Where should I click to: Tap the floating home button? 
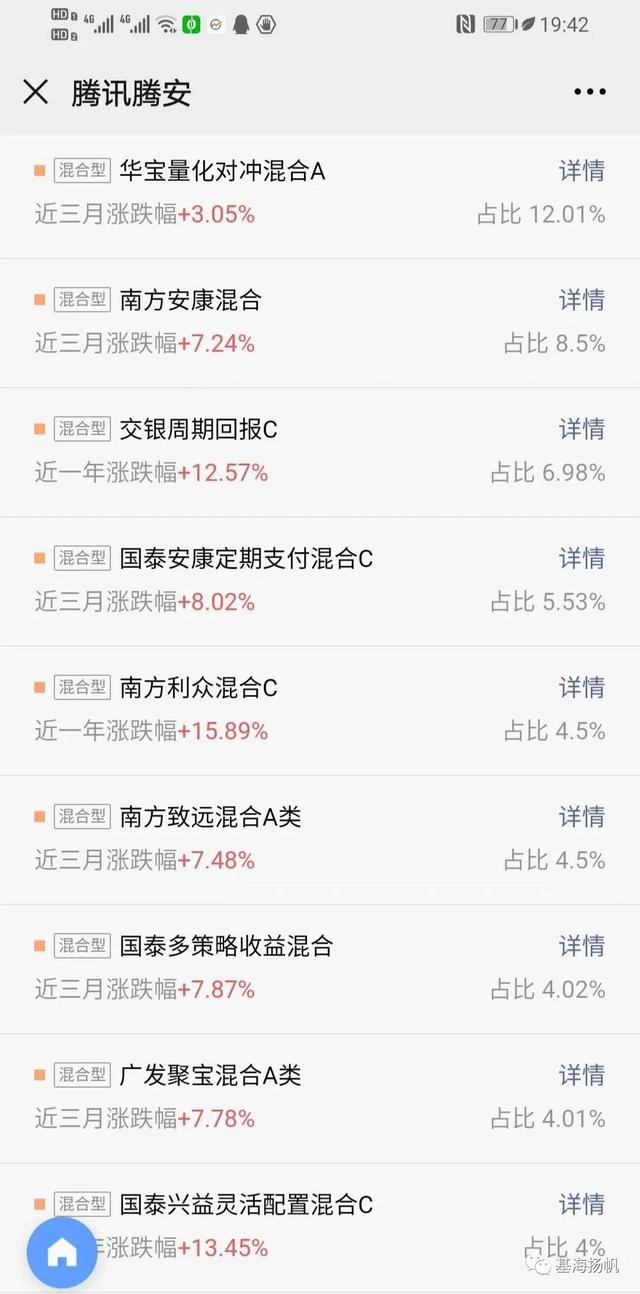click(62, 1251)
